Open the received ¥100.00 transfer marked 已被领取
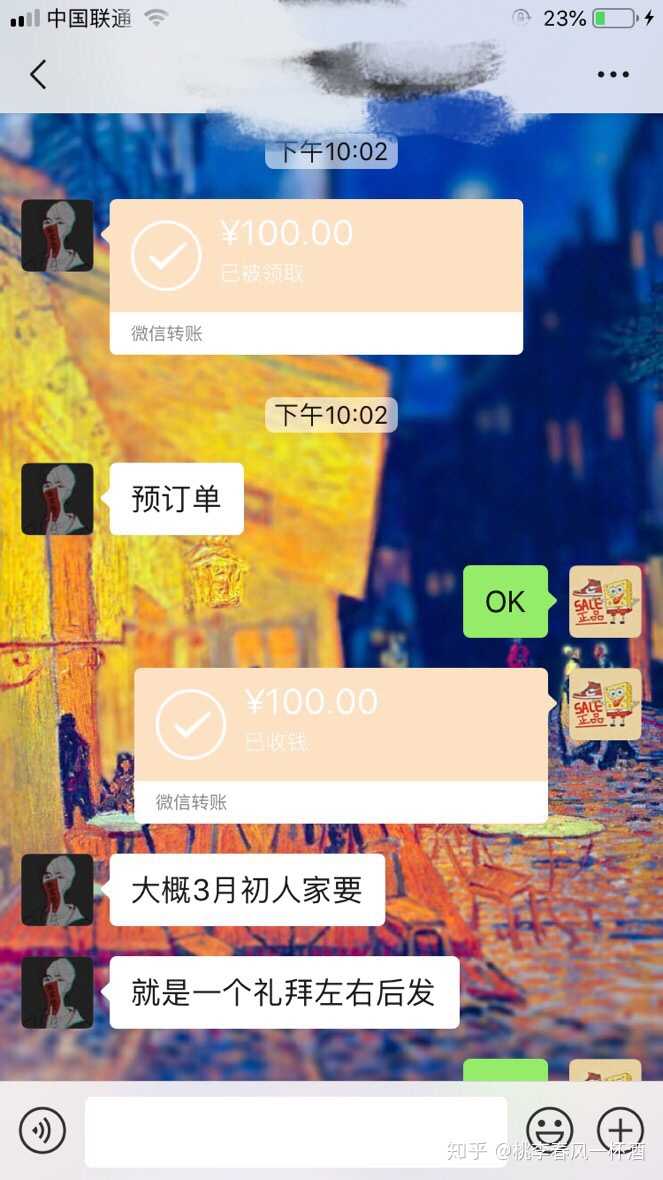 [x=316, y=275]
